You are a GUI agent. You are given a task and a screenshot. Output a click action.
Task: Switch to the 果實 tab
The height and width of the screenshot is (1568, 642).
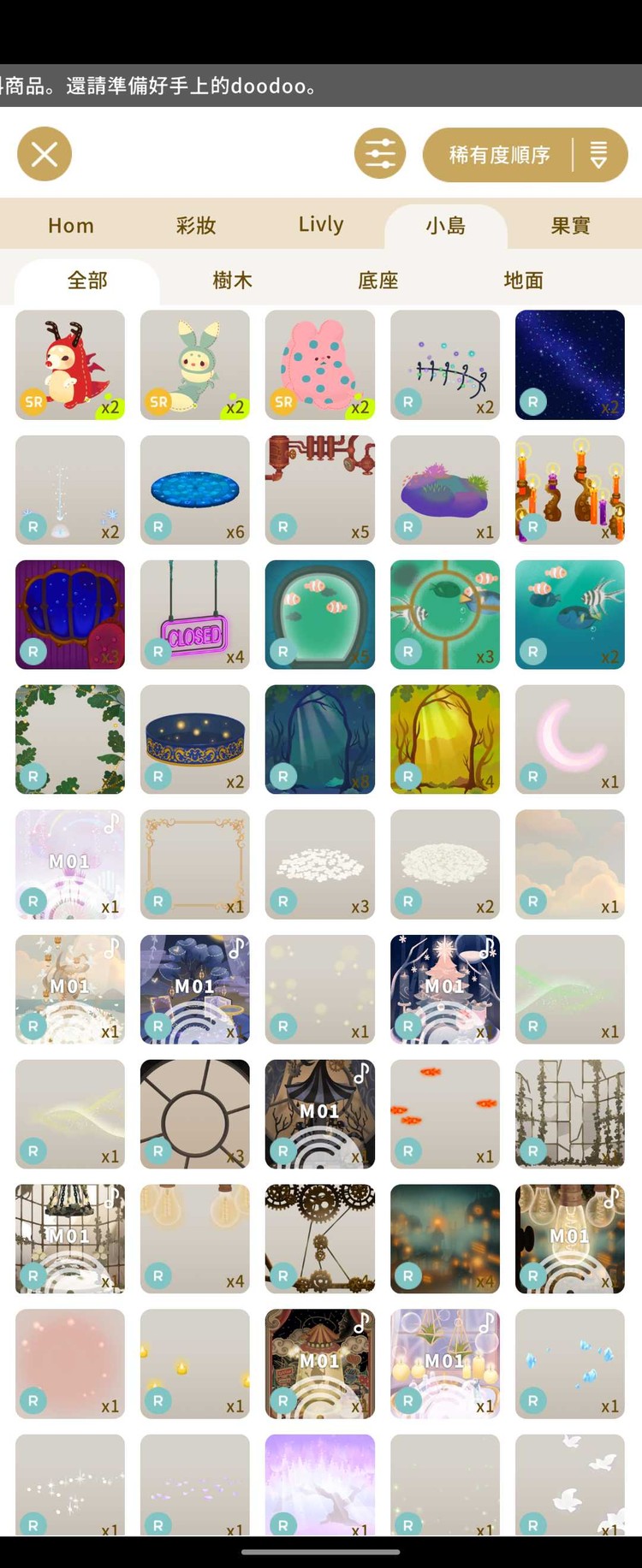pos(570,226)
